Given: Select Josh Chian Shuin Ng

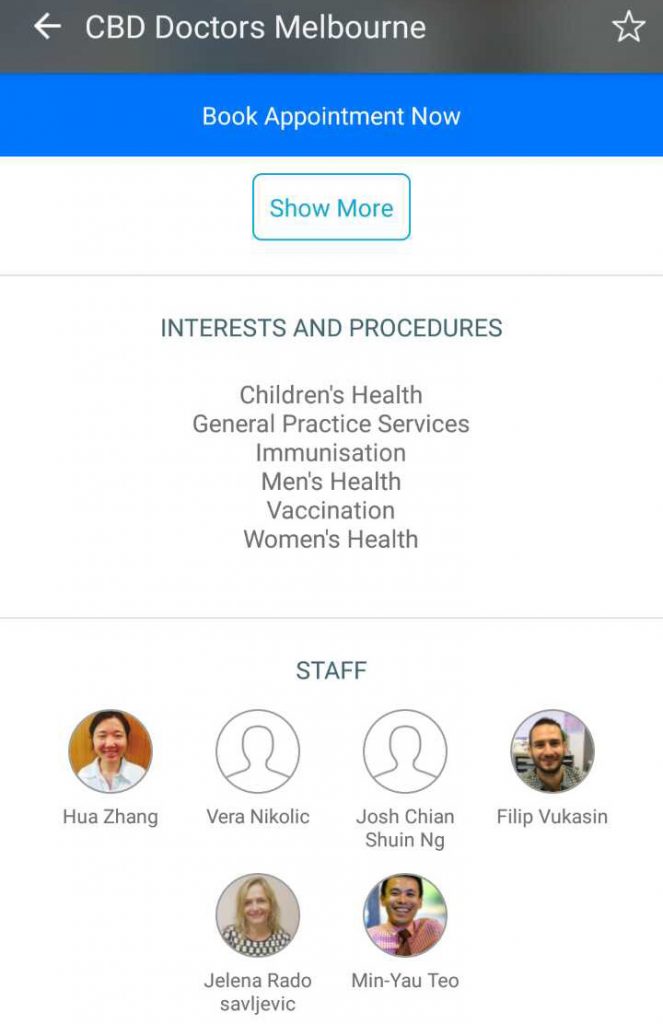Looking at the screenshot, I should (x=405, y=752).
